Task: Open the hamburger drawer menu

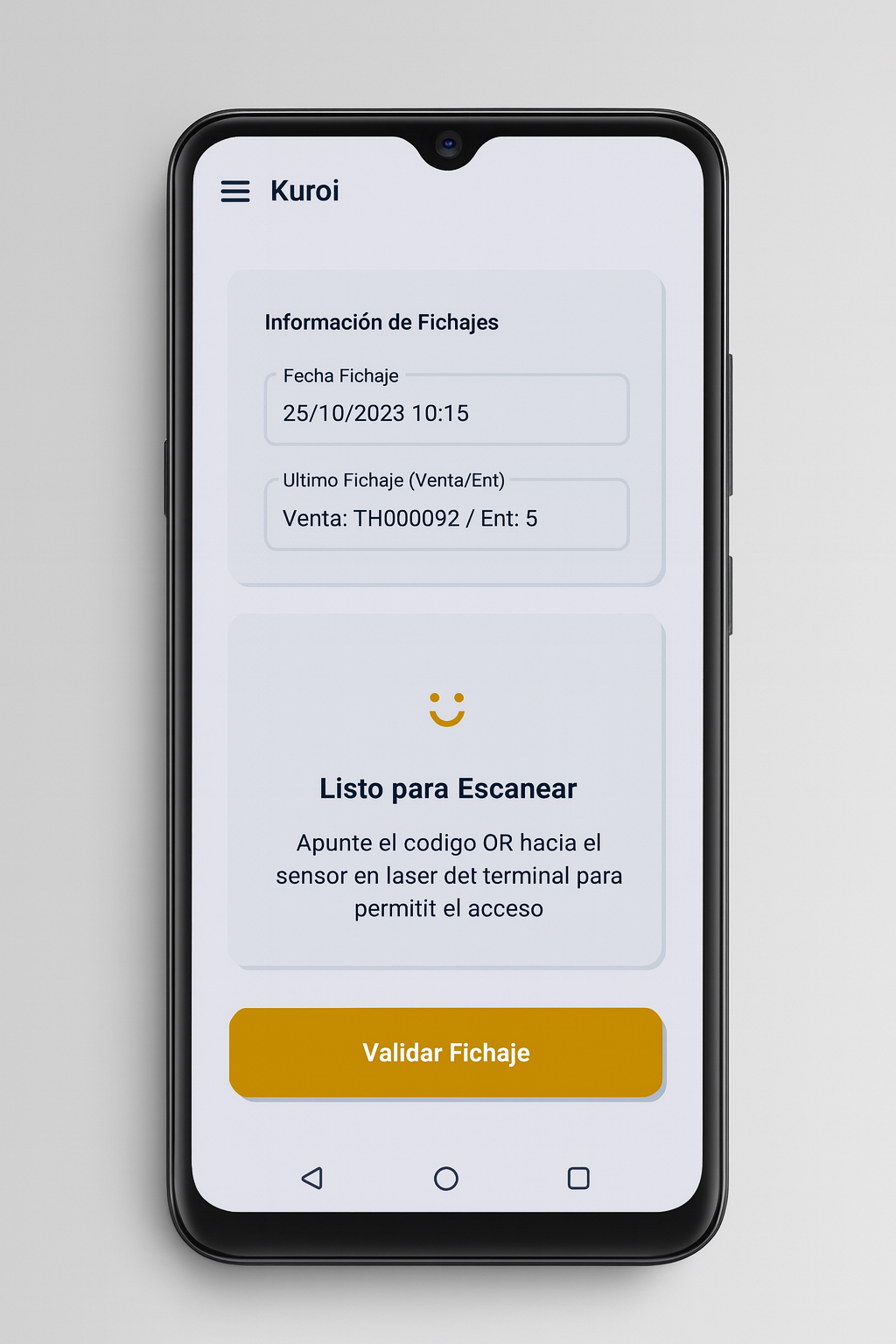Action: click(235, 191)
